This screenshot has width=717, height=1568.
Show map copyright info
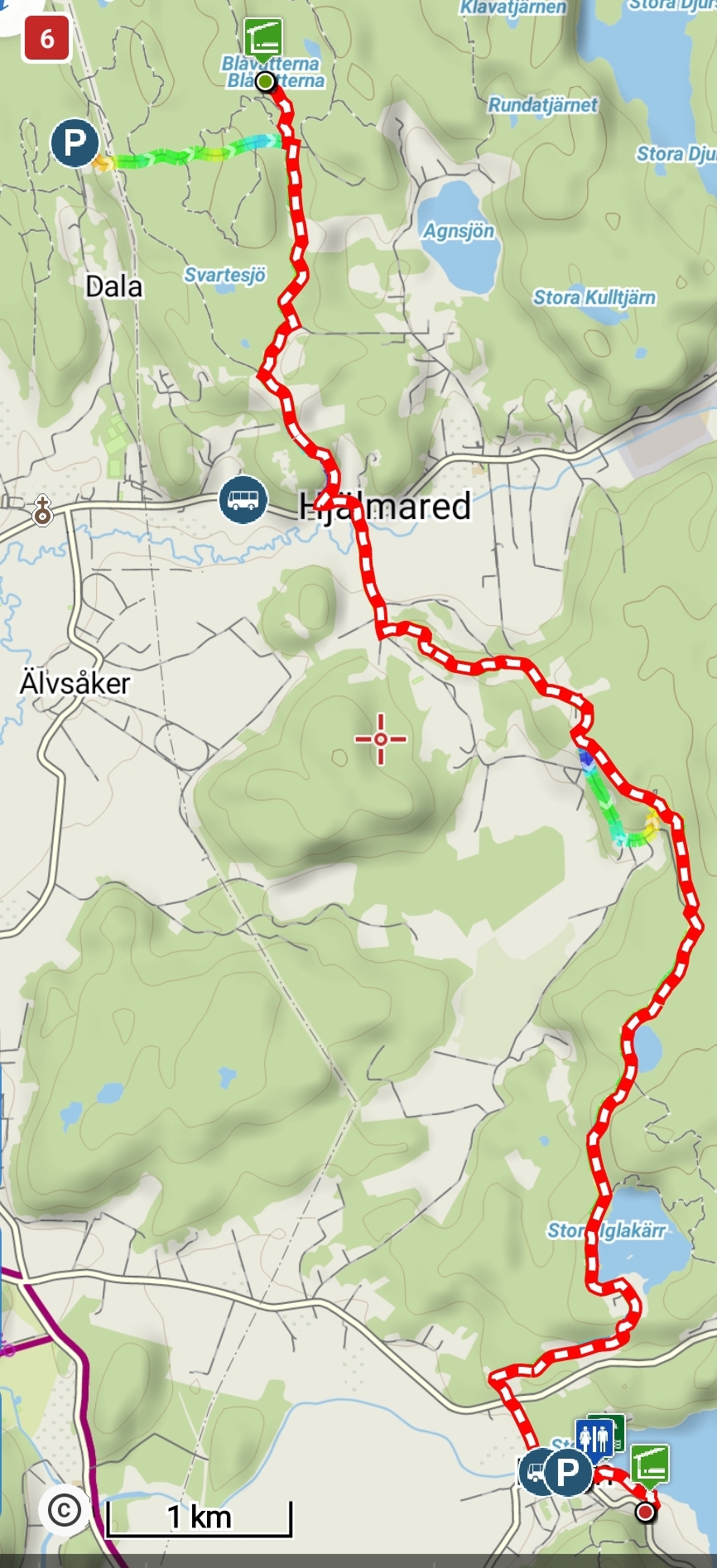65,1509
